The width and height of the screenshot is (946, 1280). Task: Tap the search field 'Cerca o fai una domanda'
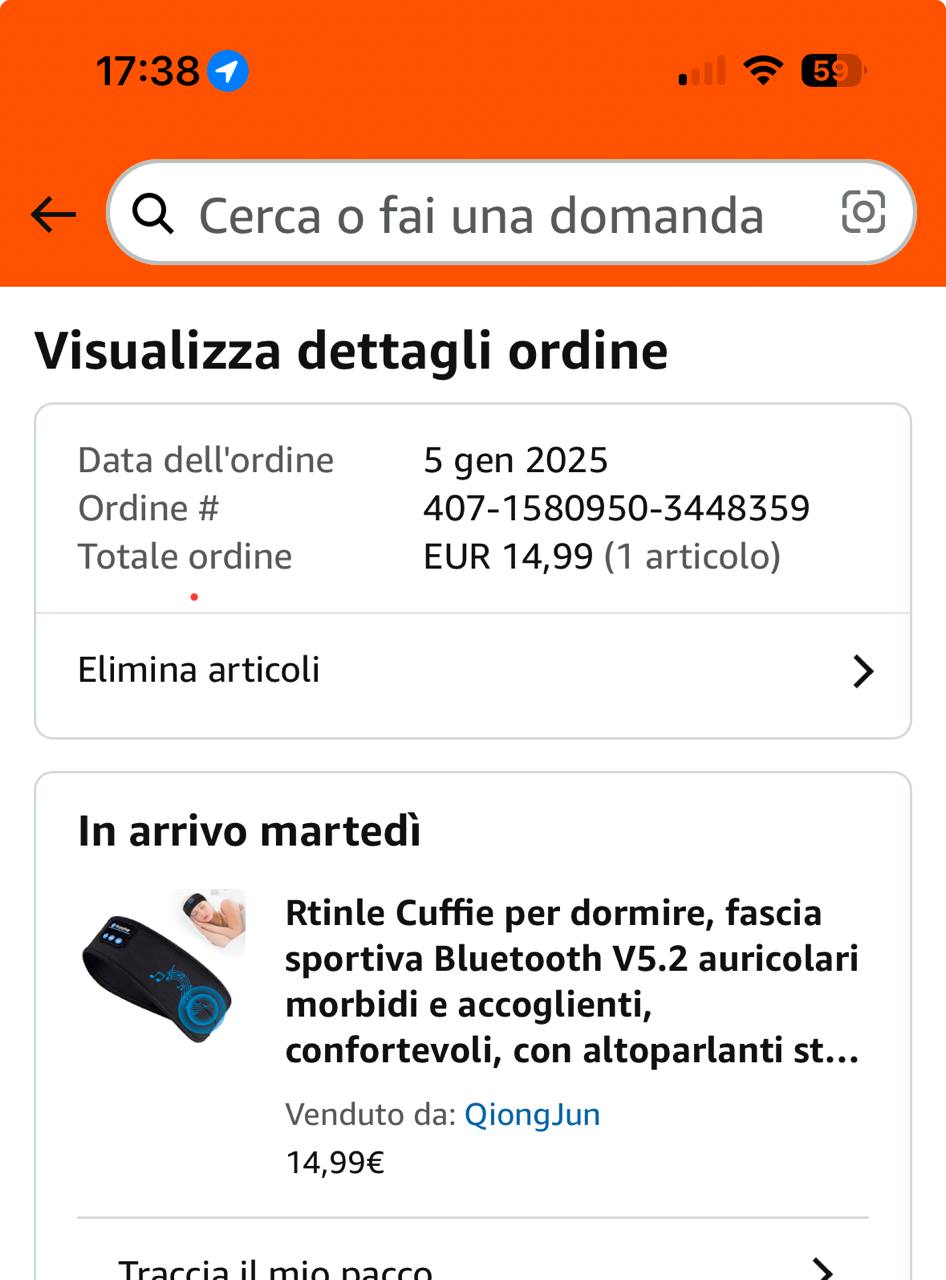(480, 215)
